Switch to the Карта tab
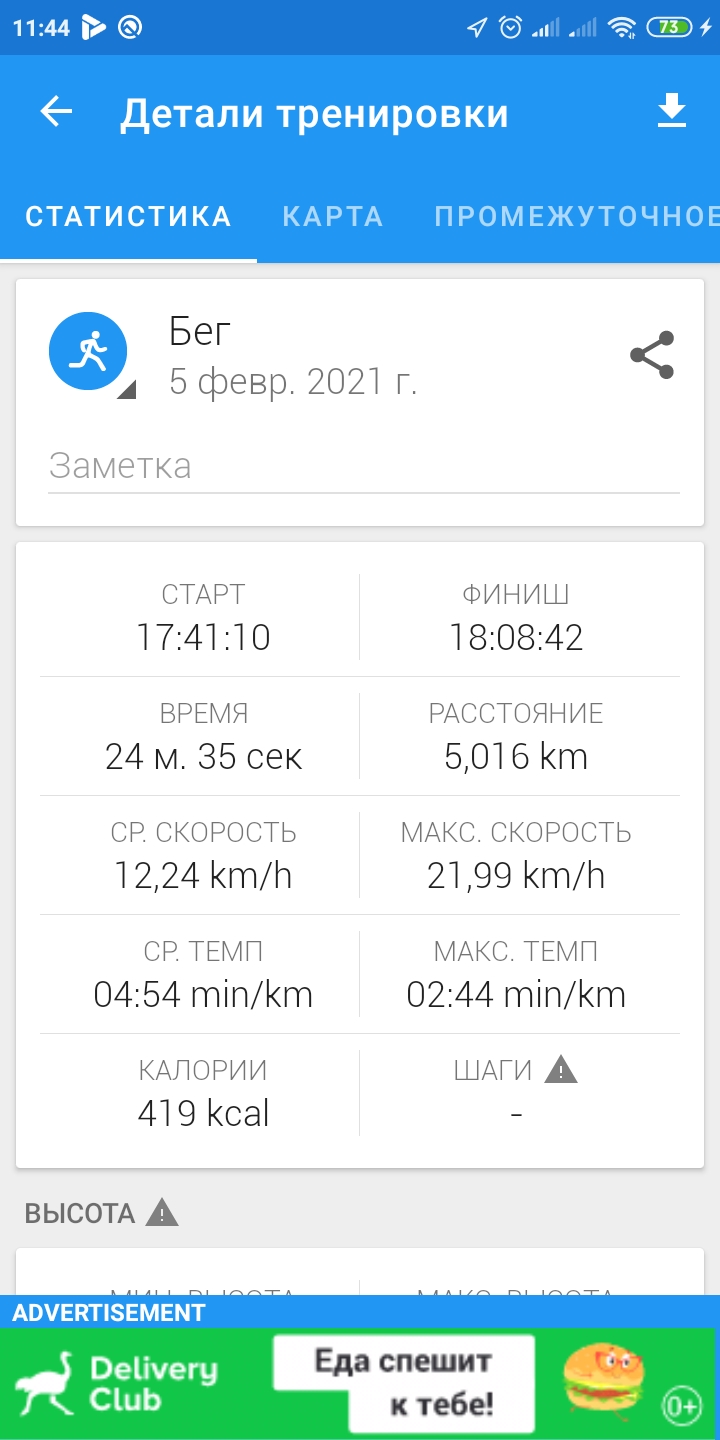This screenshot has width=720, height=1440. pos(332,217)
